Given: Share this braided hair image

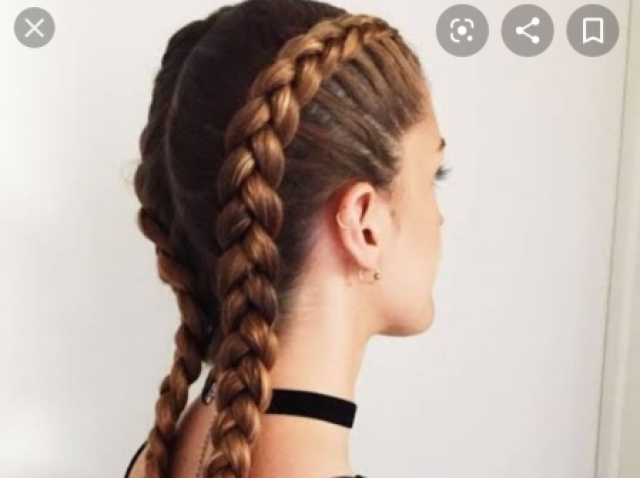Looking at the screenshot, I should [527, 31].
